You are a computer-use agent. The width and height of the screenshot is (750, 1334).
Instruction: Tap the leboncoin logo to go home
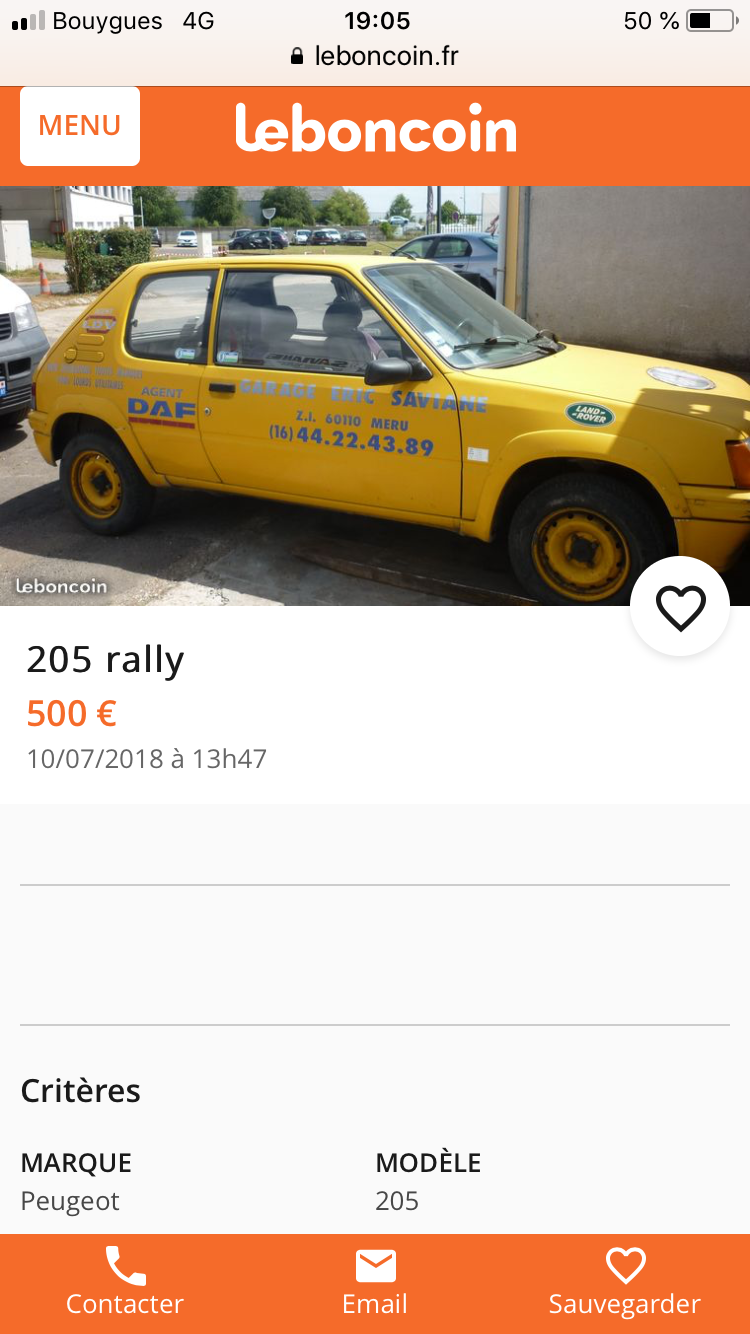pos(376,129)
